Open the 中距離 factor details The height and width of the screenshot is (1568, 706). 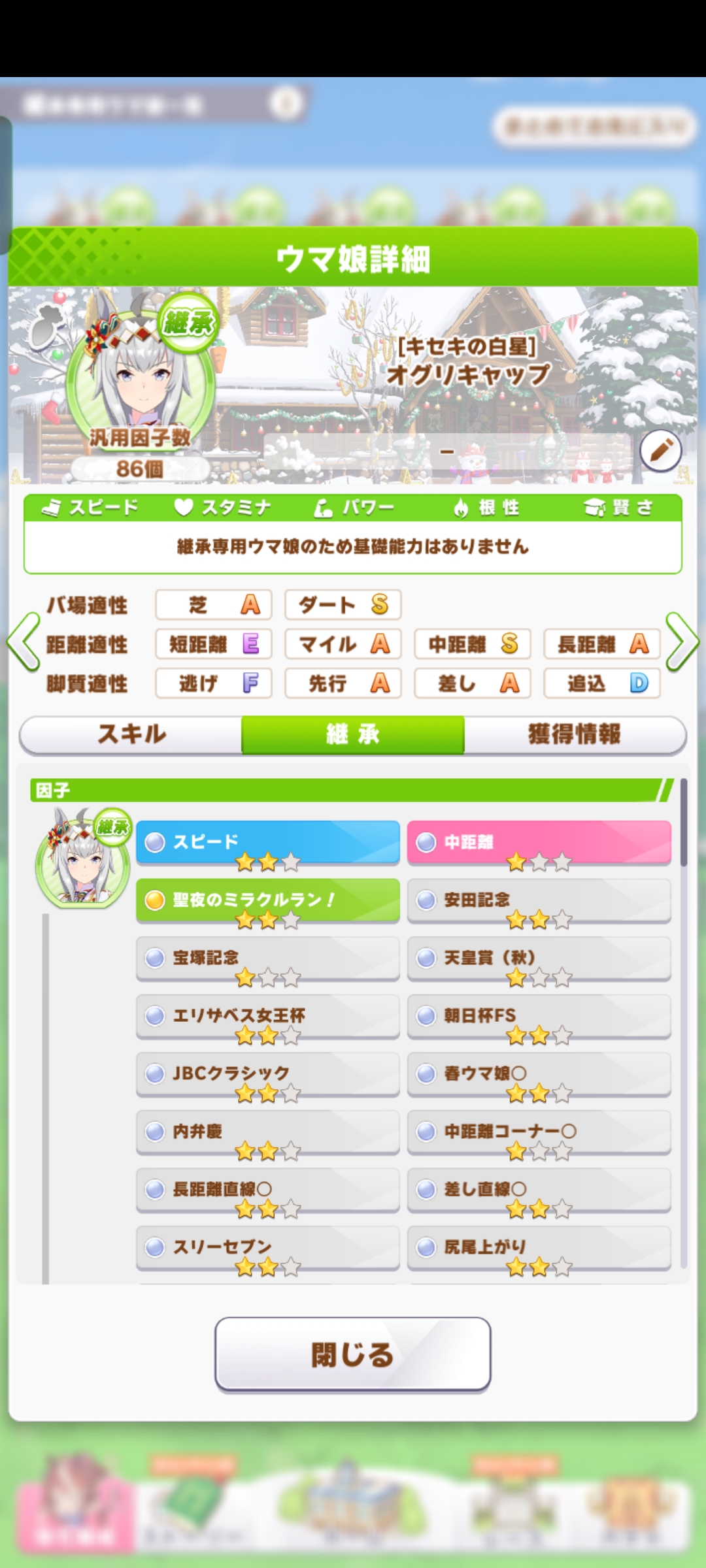point(539,843)
